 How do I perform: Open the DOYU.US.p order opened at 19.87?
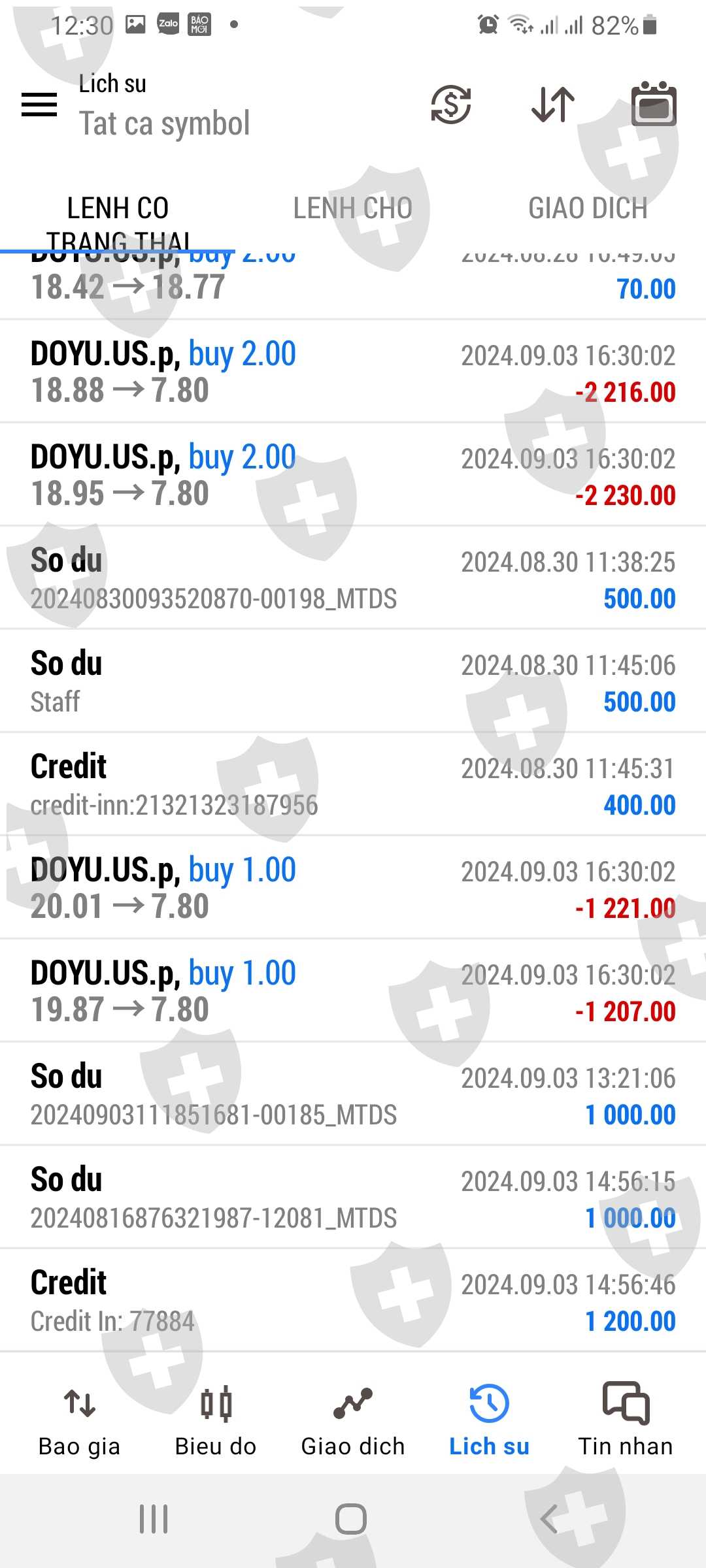[353, 991]
